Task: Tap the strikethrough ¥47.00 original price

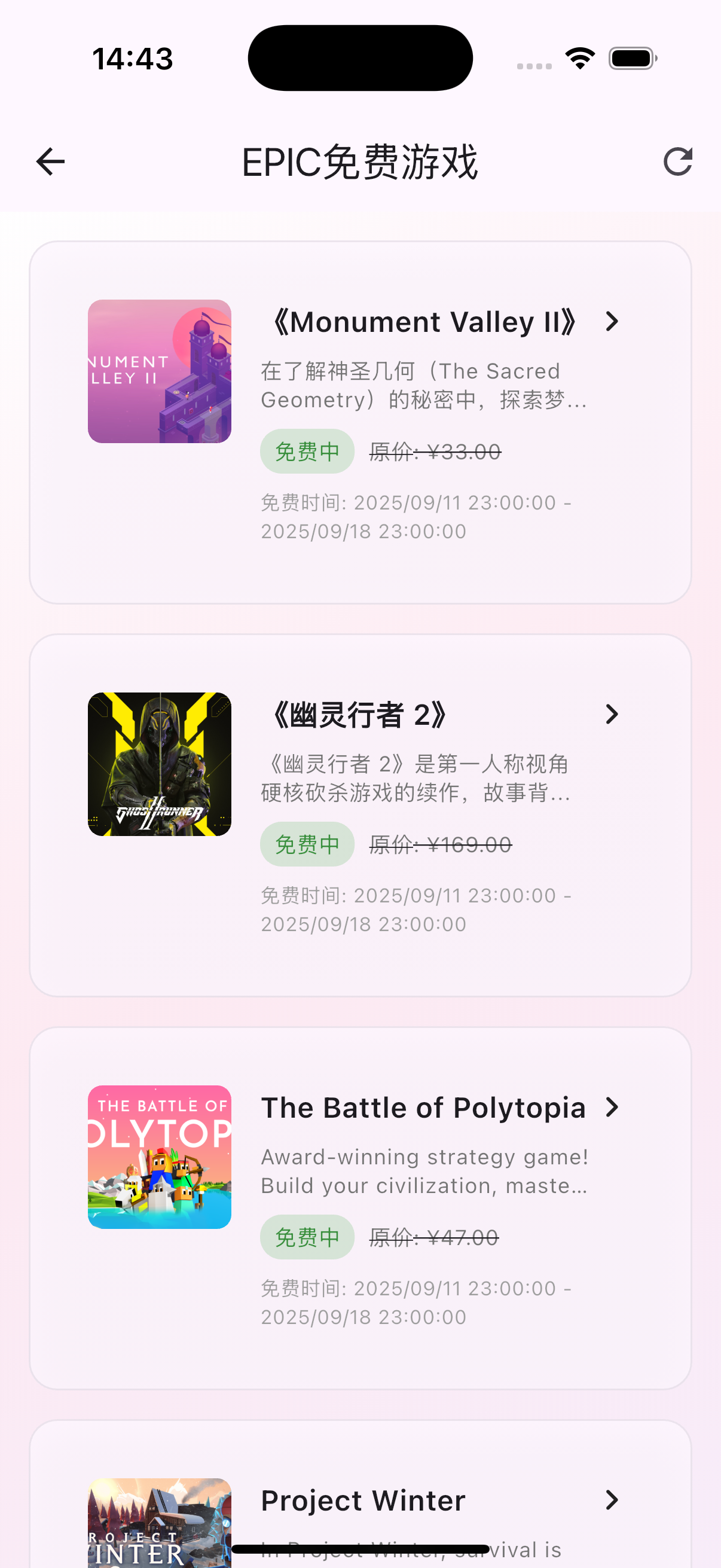Action: click(x=434, y=1236)
